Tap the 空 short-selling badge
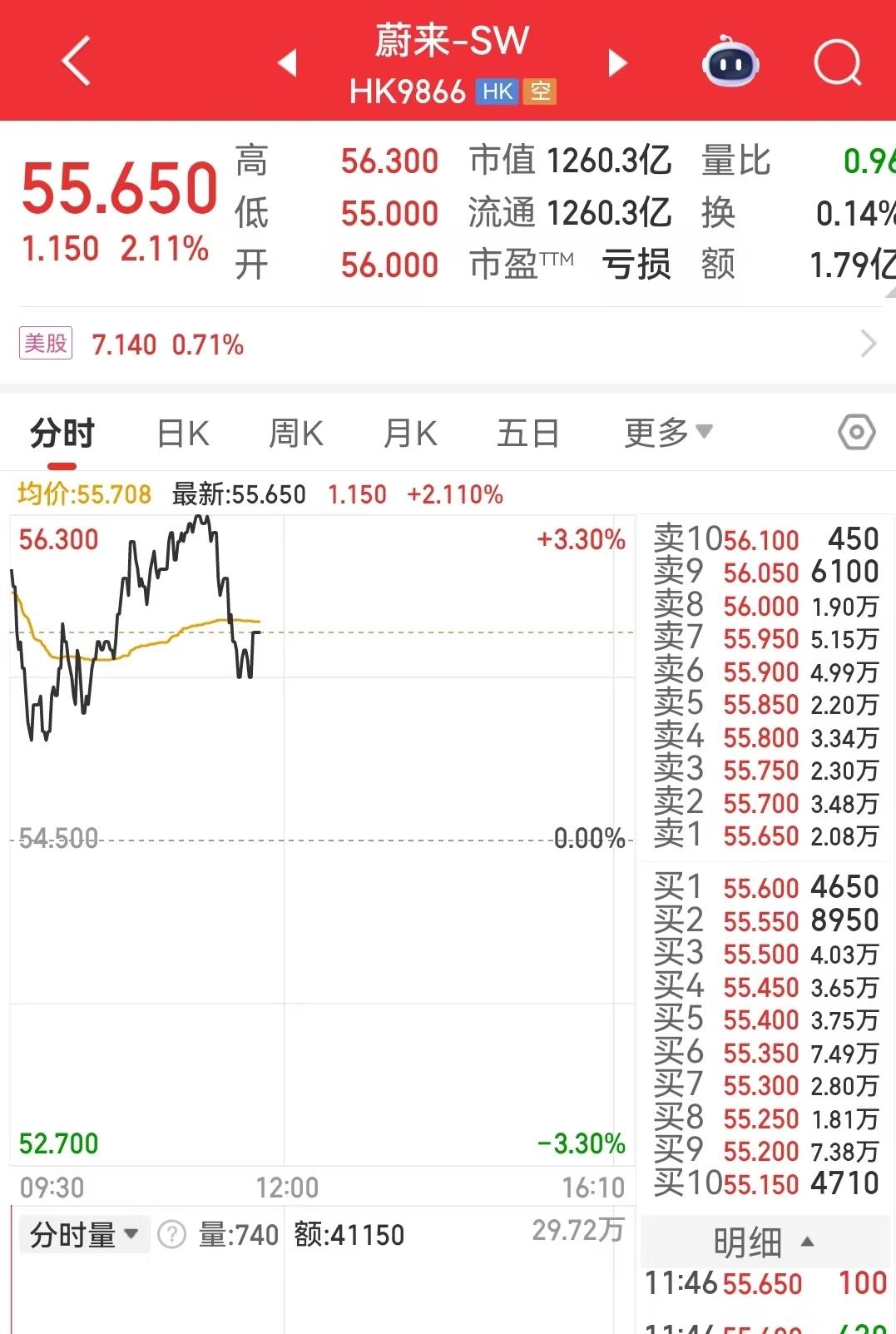Image resolution: width=896 pixels, height=1334 pixels. pyautogui.click(x=542, y=92)
